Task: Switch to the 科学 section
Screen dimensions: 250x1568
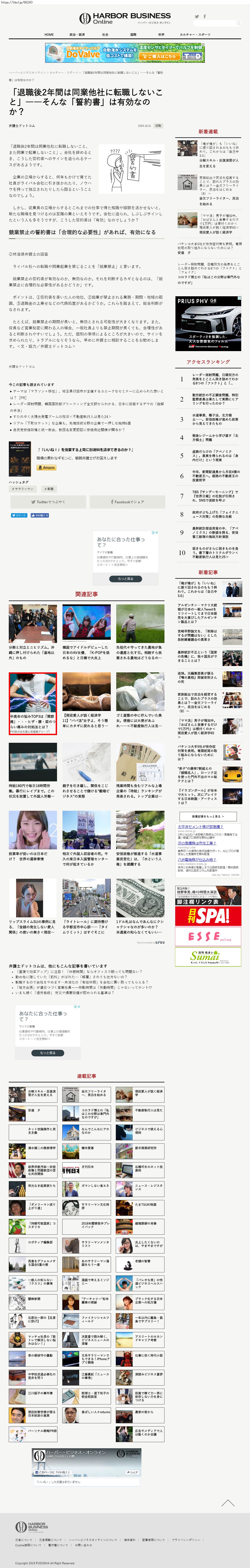Action: (x=161, y=35)
